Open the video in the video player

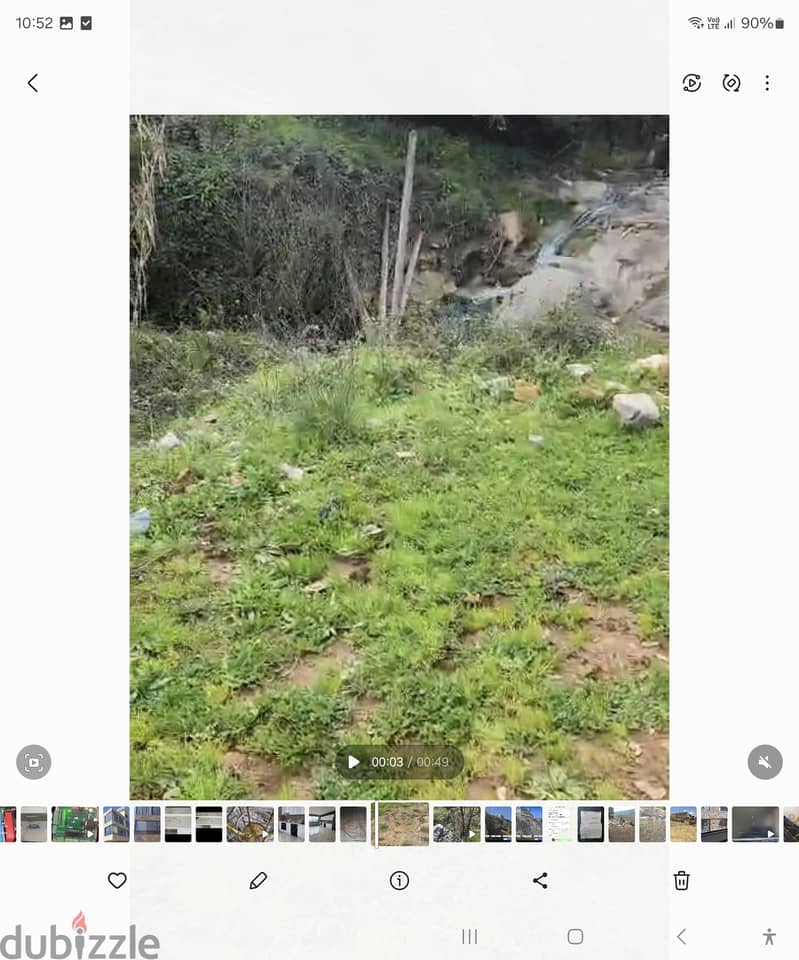point(692,83)
